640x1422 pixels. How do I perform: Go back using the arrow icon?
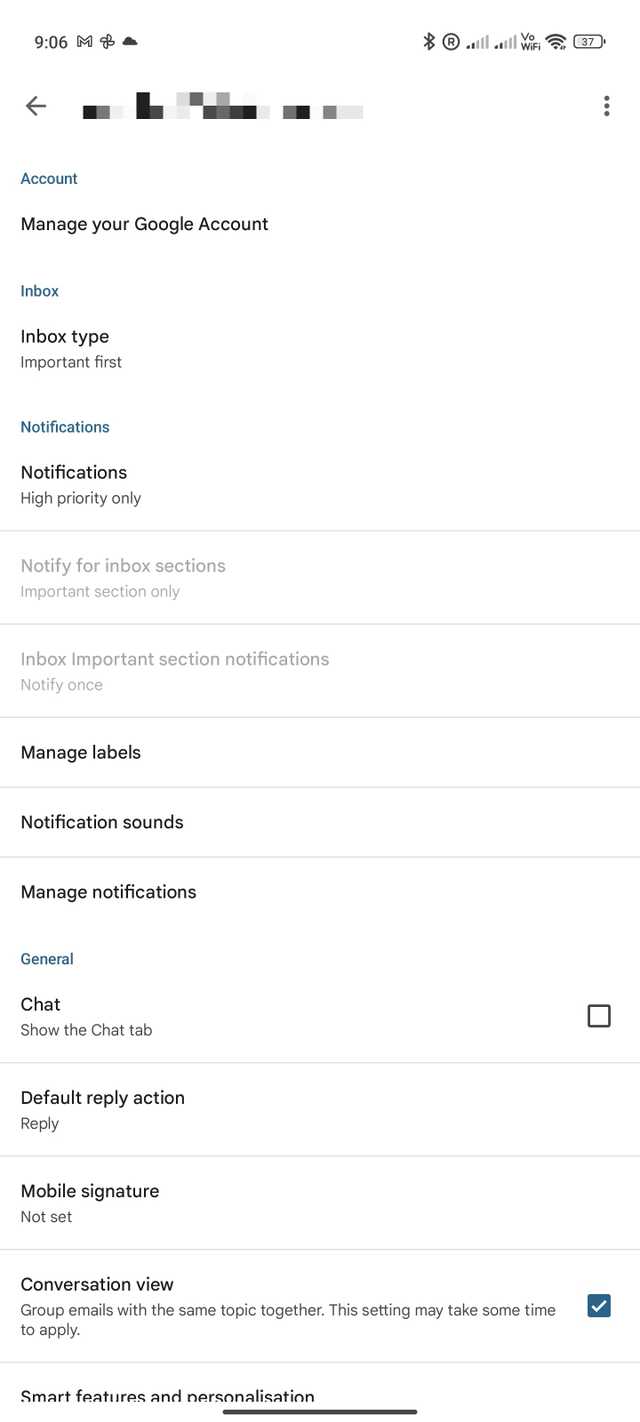pyautogui.click(x=36, y=106)
